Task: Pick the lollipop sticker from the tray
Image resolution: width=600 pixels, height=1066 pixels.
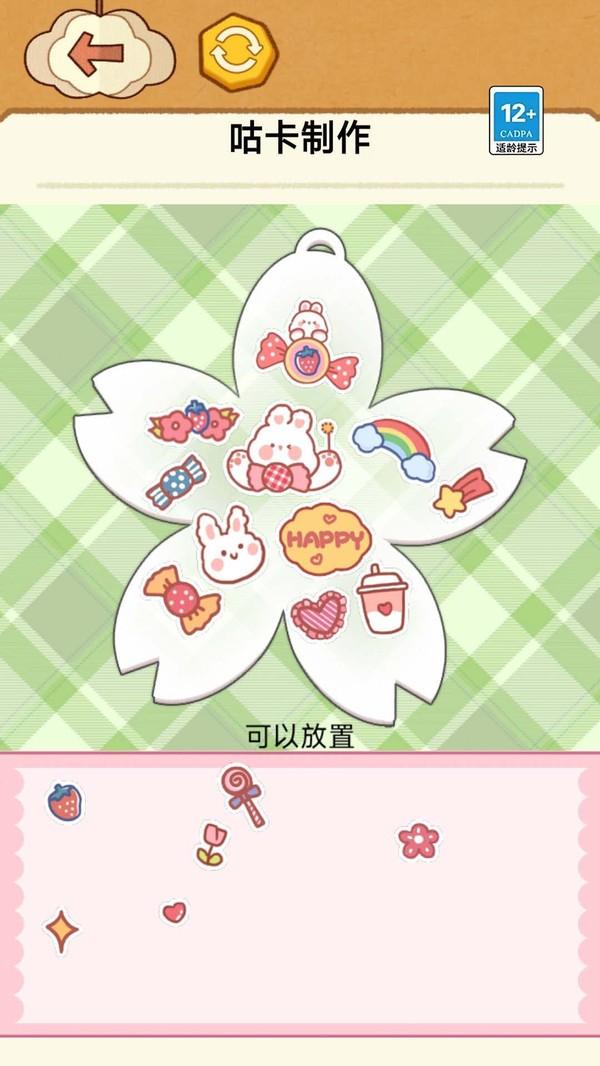Action: coord(243,795)
